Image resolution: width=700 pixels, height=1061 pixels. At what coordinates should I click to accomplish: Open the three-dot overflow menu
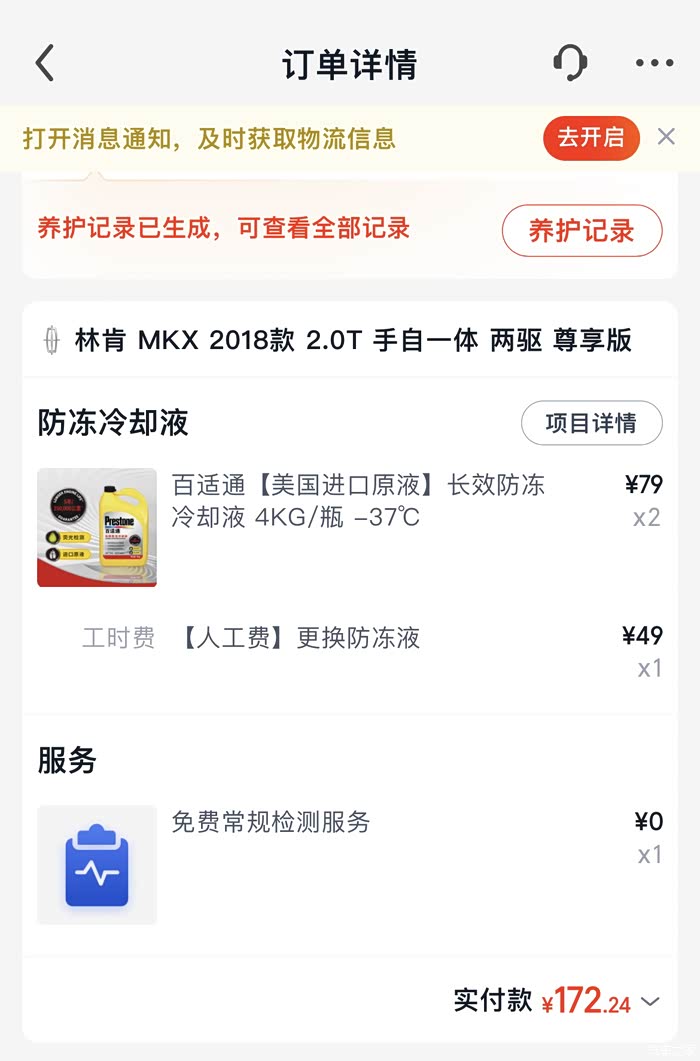point(655,64)
